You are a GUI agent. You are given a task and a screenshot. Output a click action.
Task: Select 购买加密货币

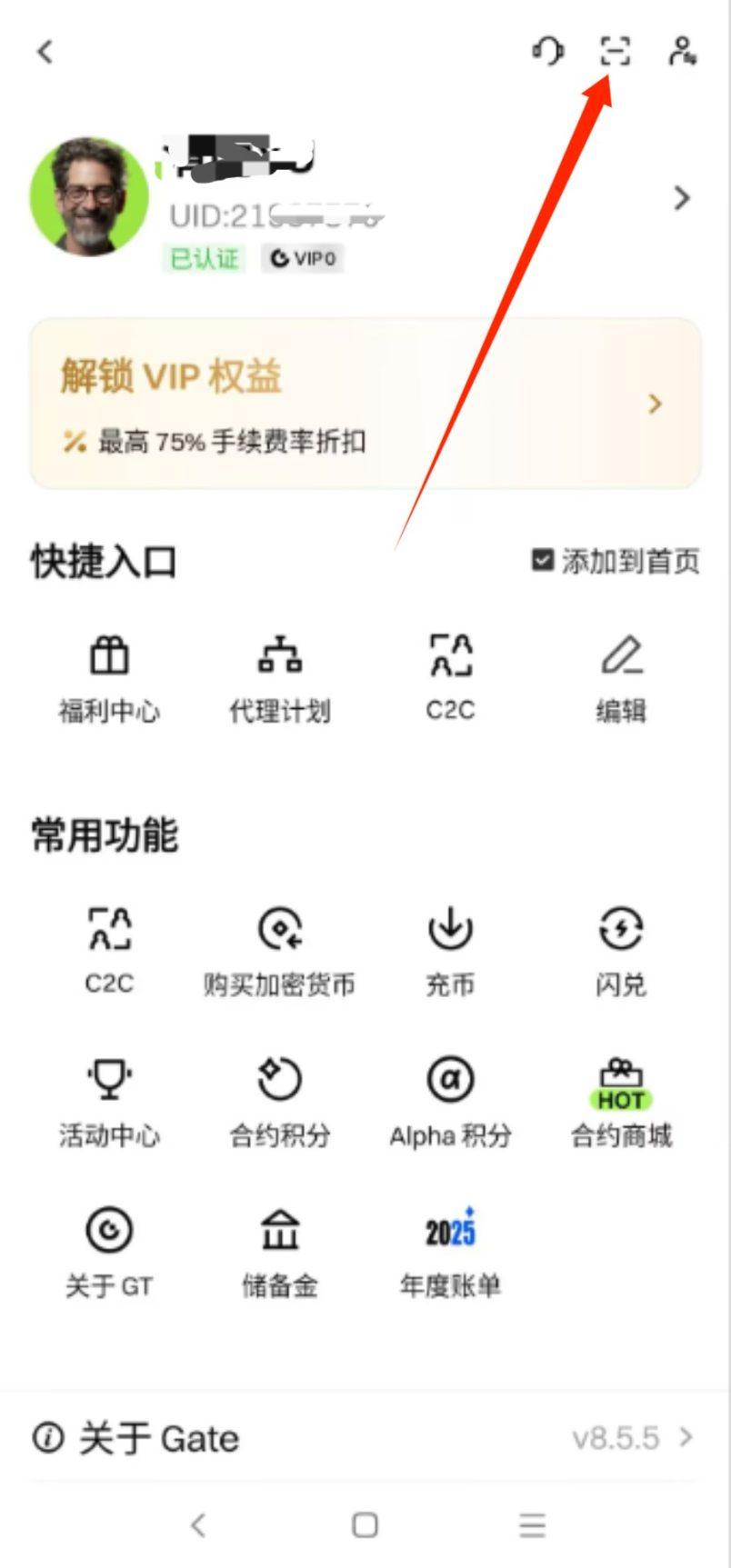tap(279, 950)
